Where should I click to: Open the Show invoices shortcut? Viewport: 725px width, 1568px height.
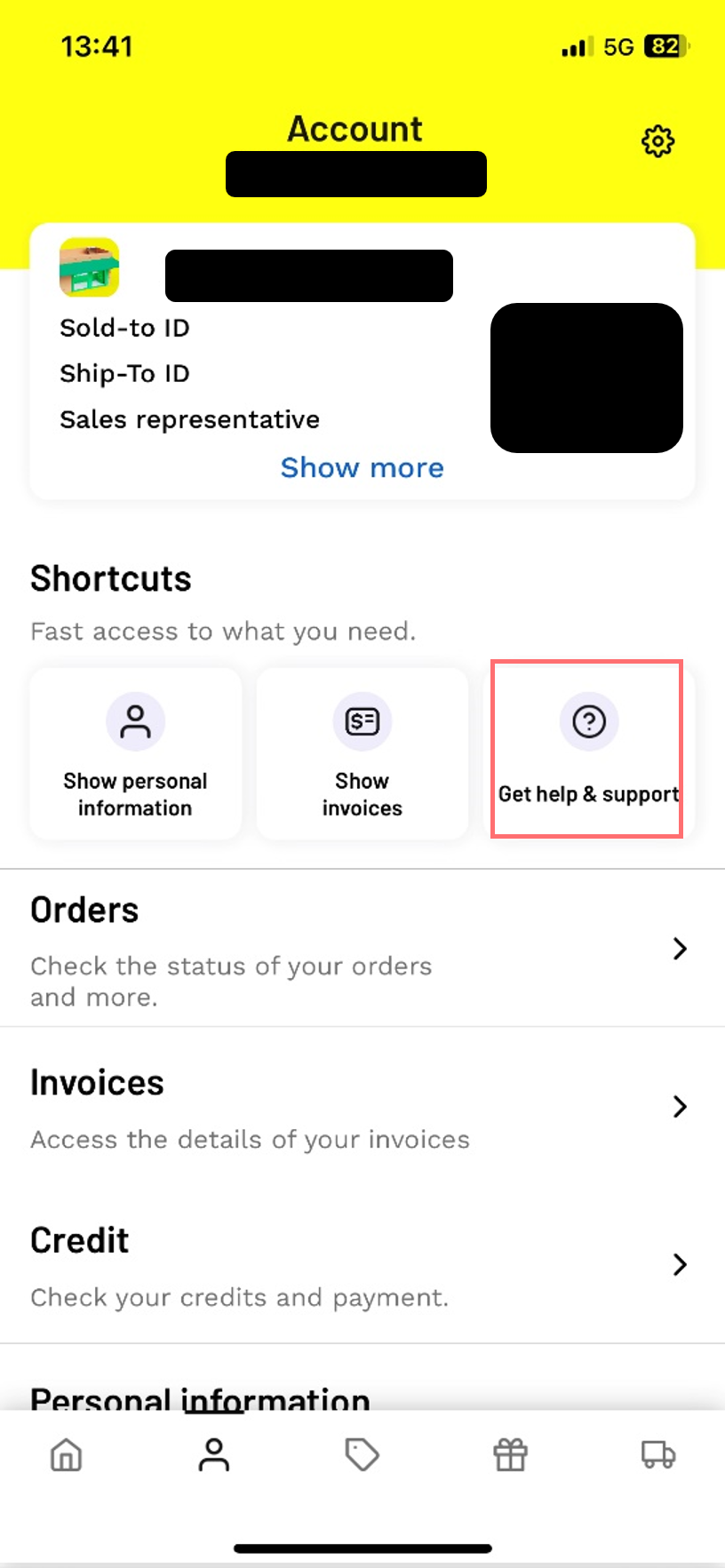(362, 753)
